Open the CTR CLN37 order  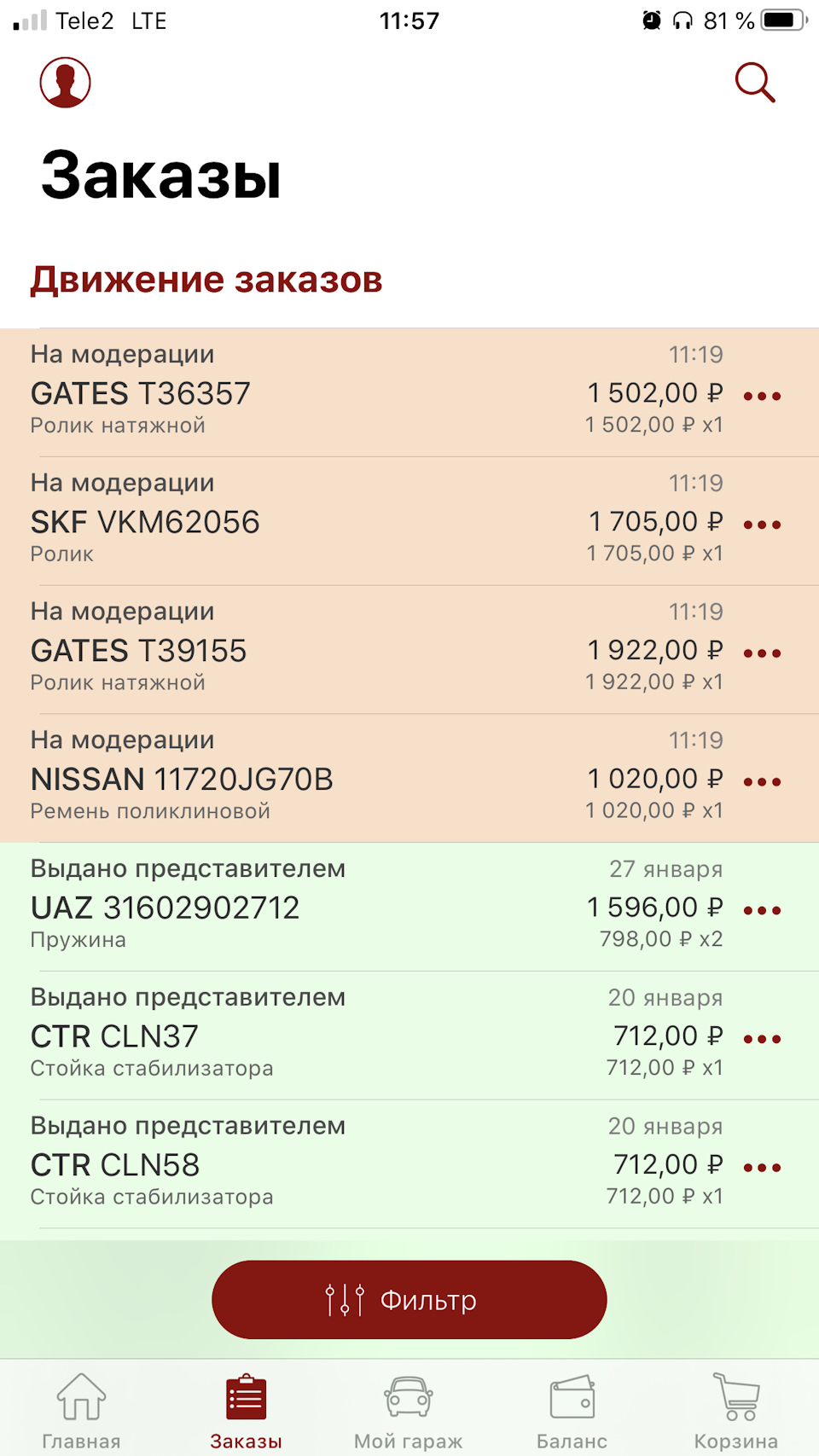tap(341, 1036)
